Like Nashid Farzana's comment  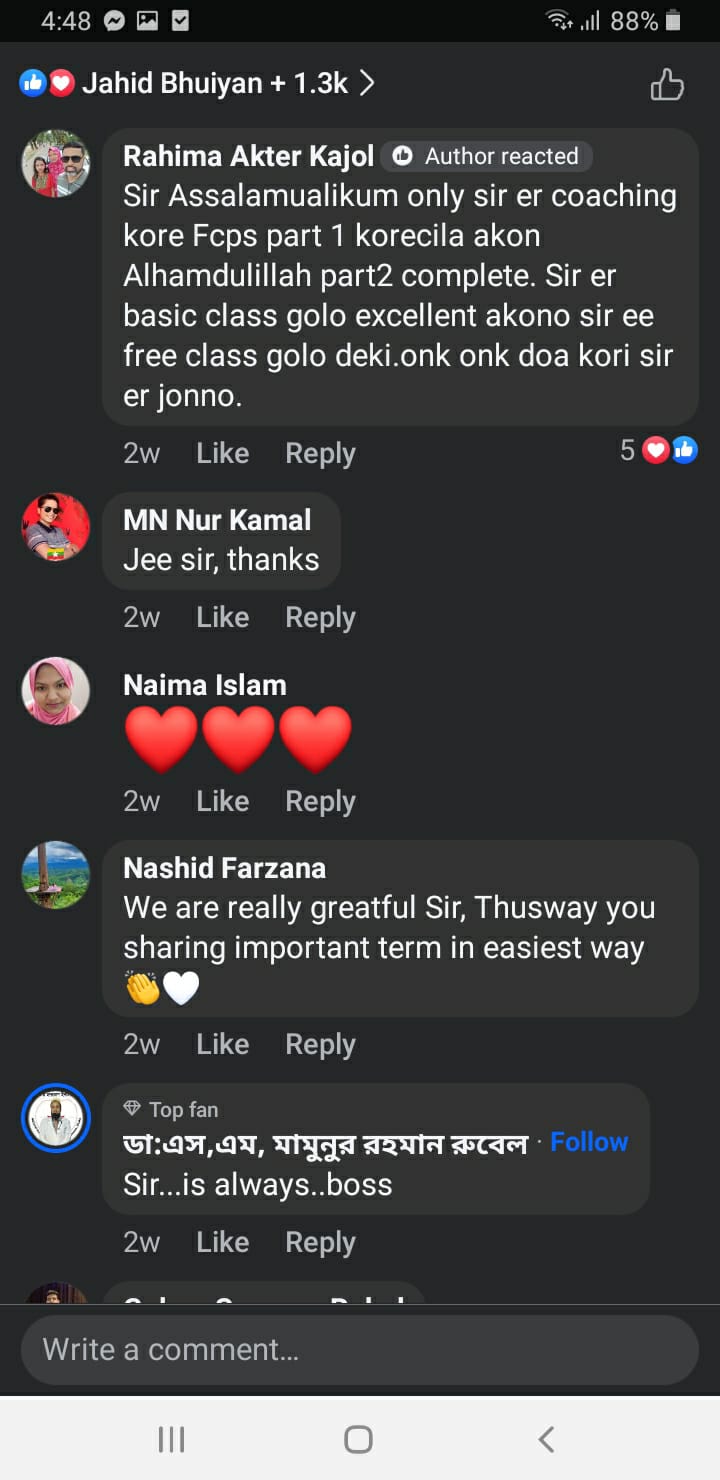222,1044
